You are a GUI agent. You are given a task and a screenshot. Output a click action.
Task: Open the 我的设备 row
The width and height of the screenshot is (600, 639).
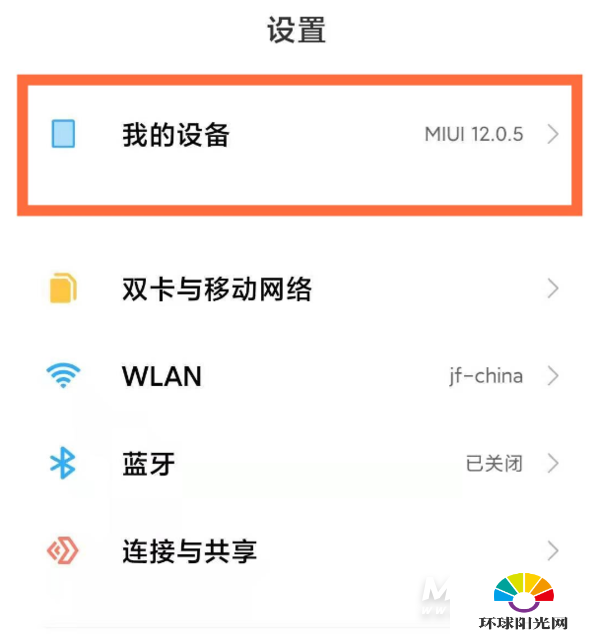[x=300, y=135]
